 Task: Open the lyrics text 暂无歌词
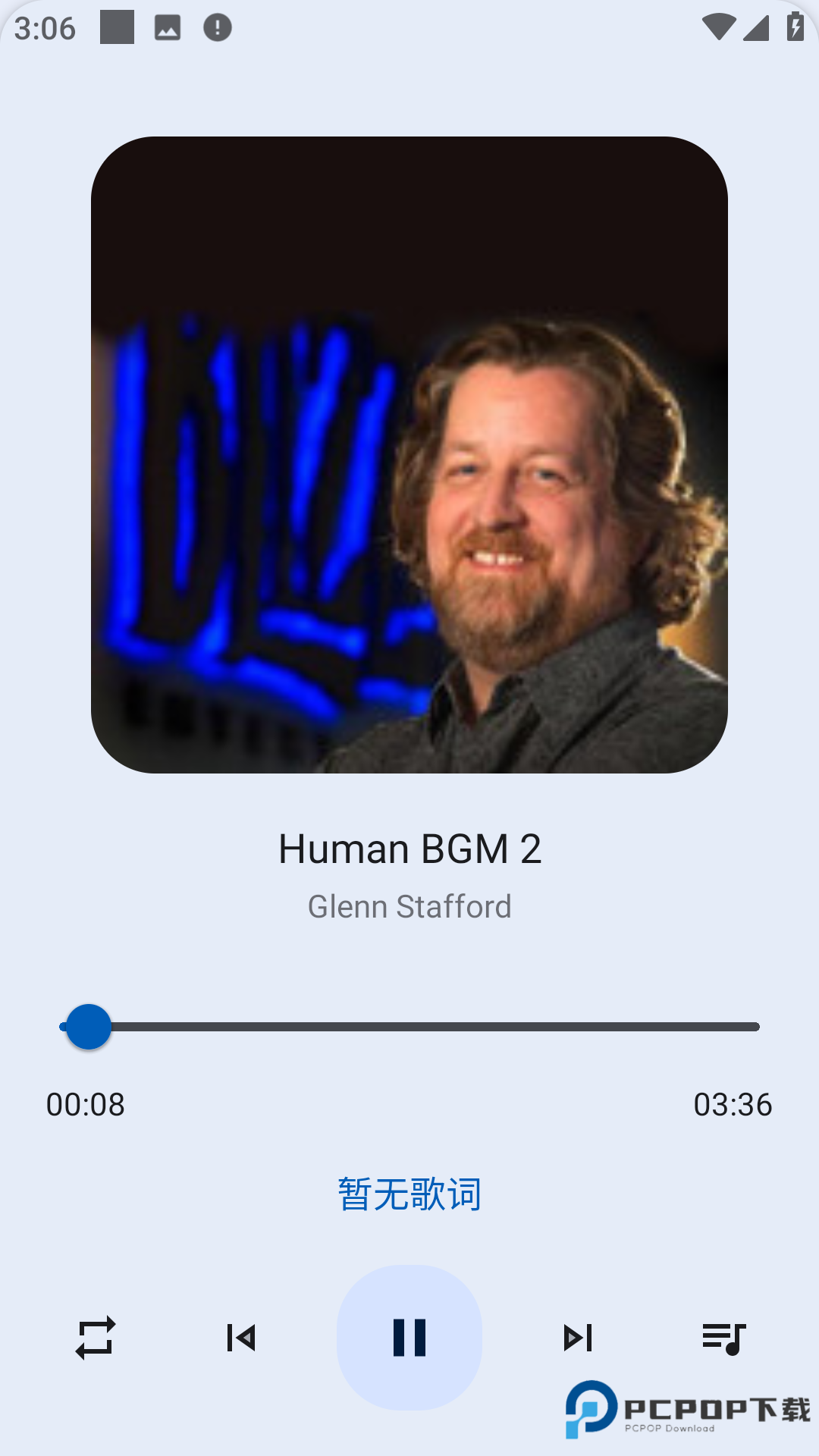(409, 1194)
